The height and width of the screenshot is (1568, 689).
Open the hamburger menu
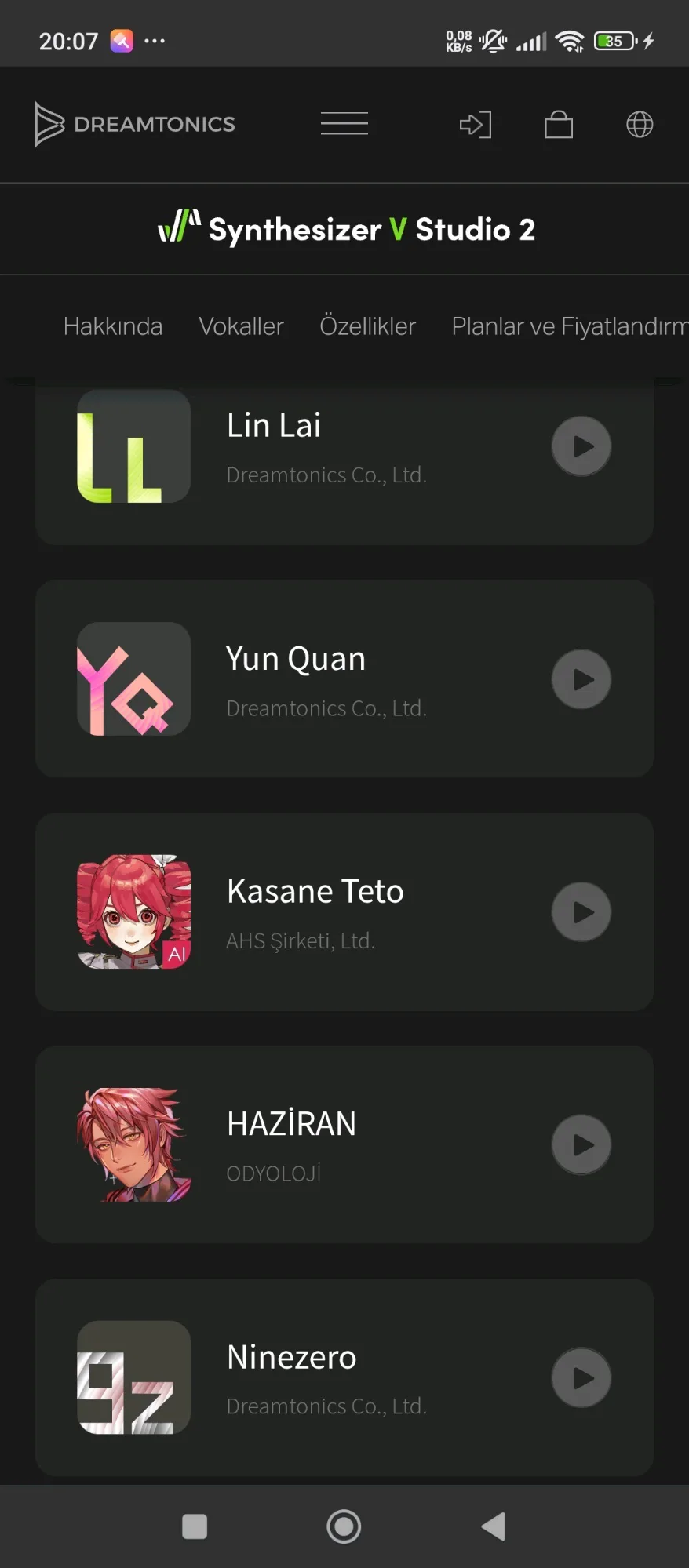tap(344, 124)
